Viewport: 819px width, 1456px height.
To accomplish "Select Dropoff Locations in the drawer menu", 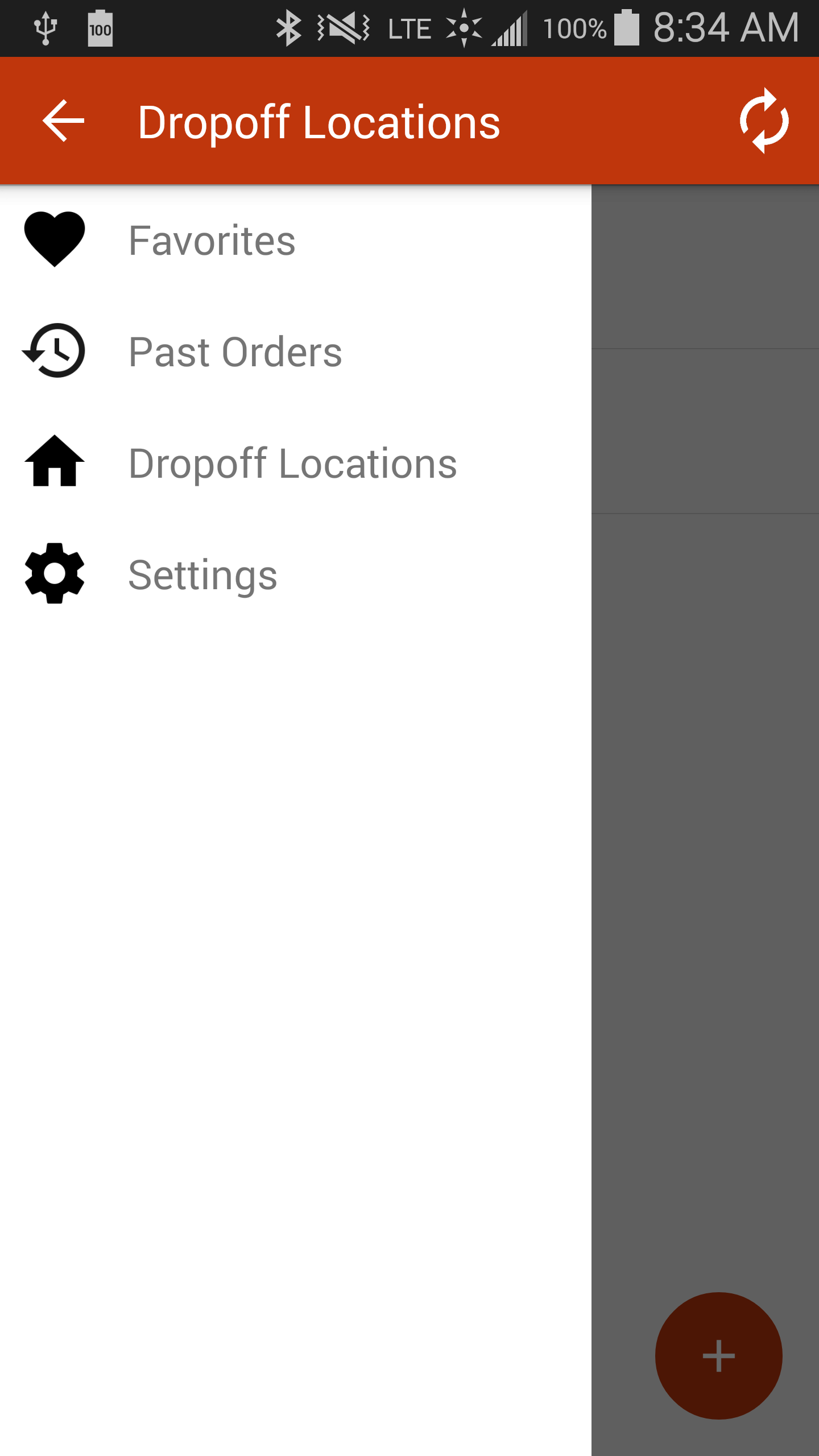I will coord(292,463).
